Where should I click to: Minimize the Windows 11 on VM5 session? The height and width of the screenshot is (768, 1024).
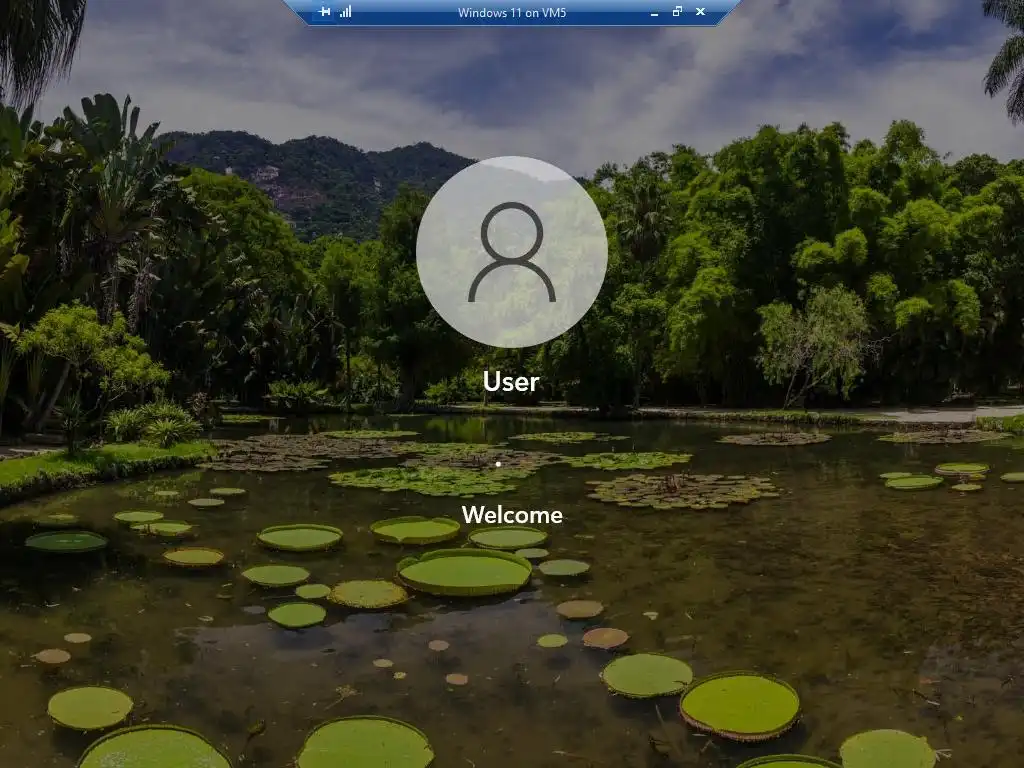654,12
